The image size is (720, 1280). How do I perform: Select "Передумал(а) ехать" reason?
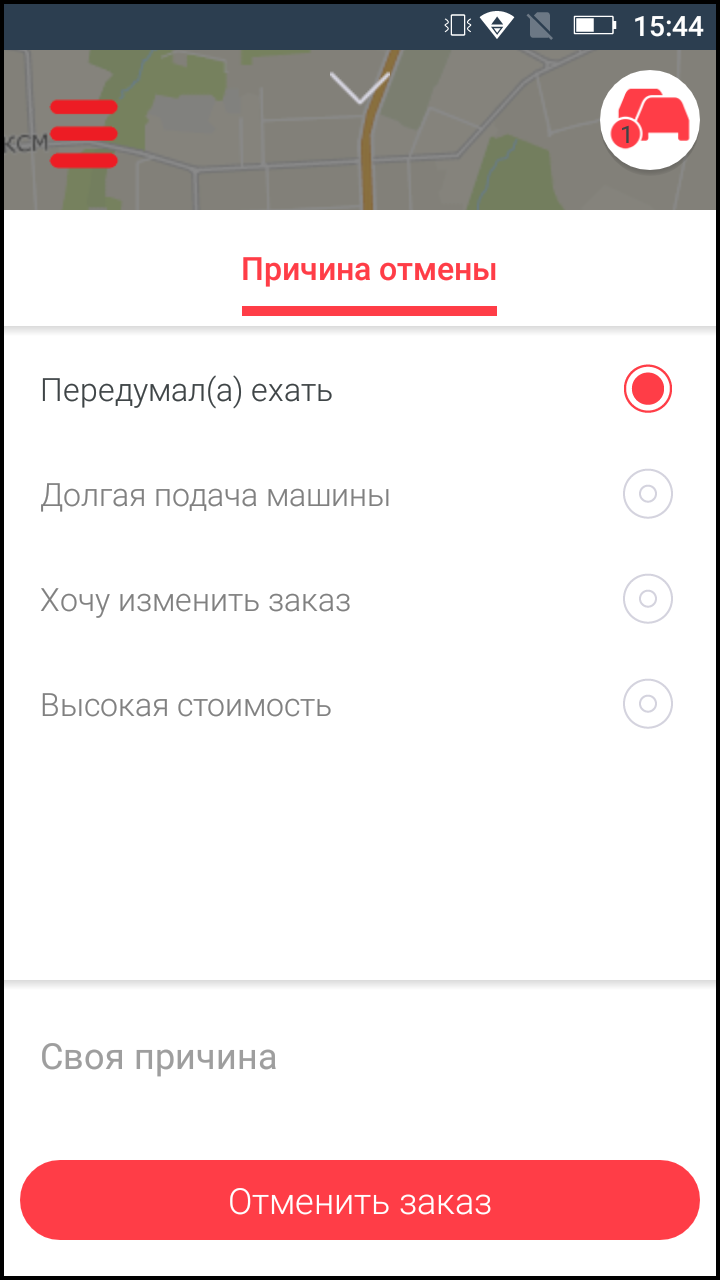[647, 389]
